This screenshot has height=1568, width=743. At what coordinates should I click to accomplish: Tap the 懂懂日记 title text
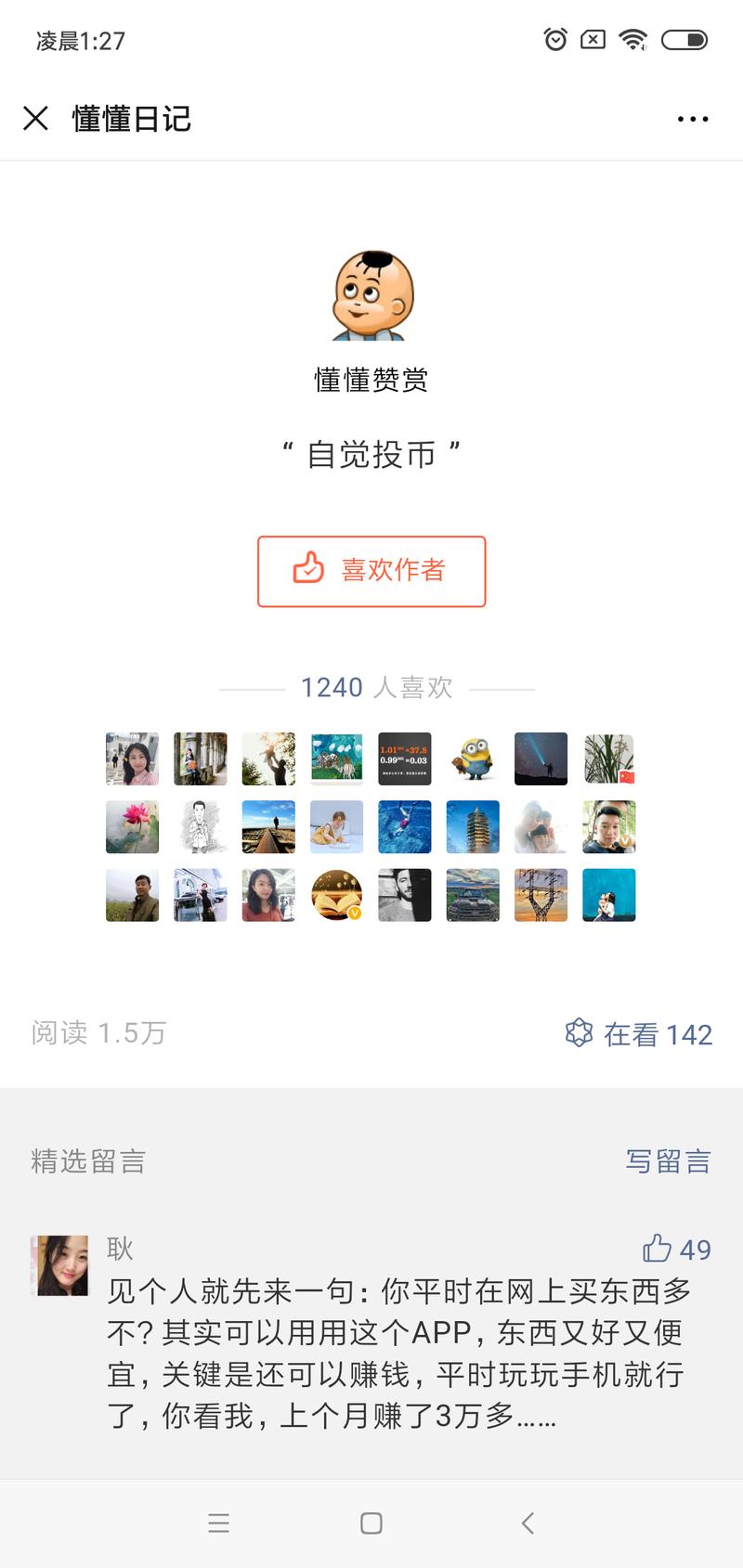click(130, 119)
